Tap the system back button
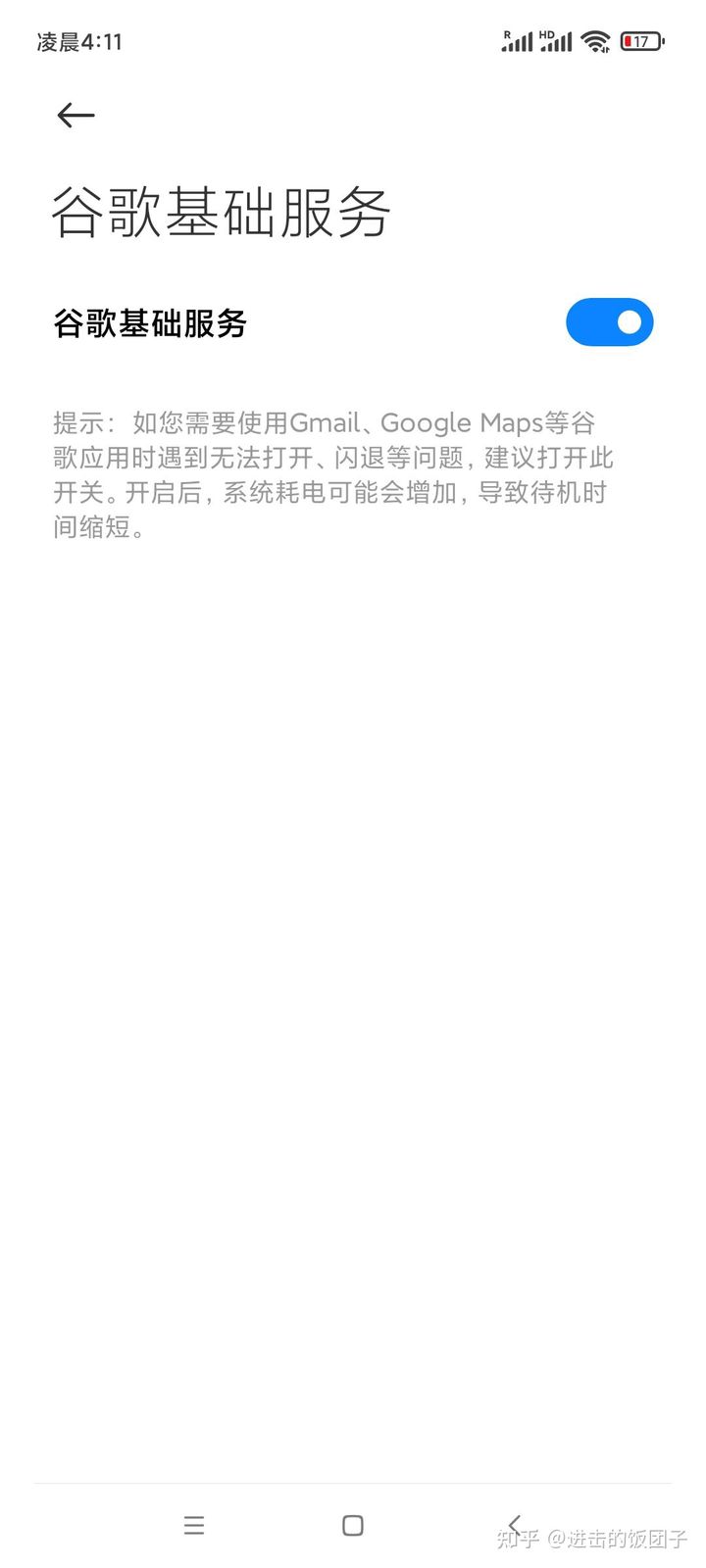 tap(514, 1525)
